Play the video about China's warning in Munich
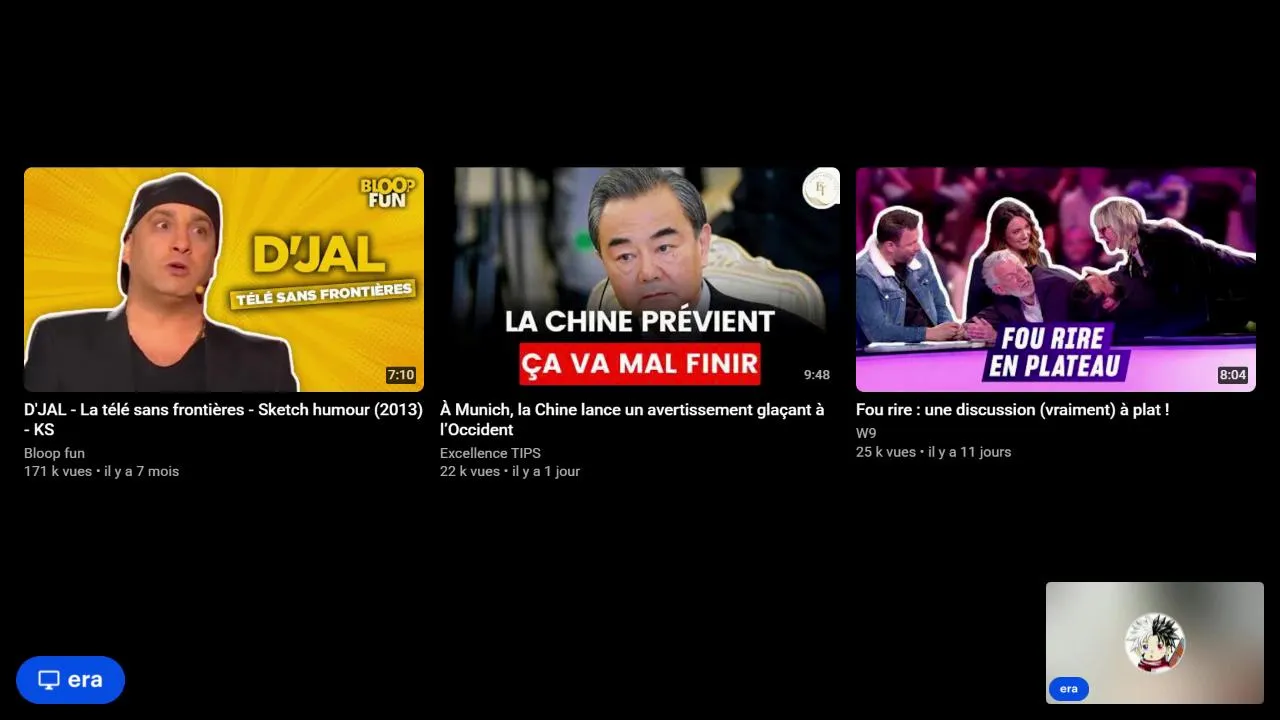Viewport: 1280px width, 720px height. (640, 279)
